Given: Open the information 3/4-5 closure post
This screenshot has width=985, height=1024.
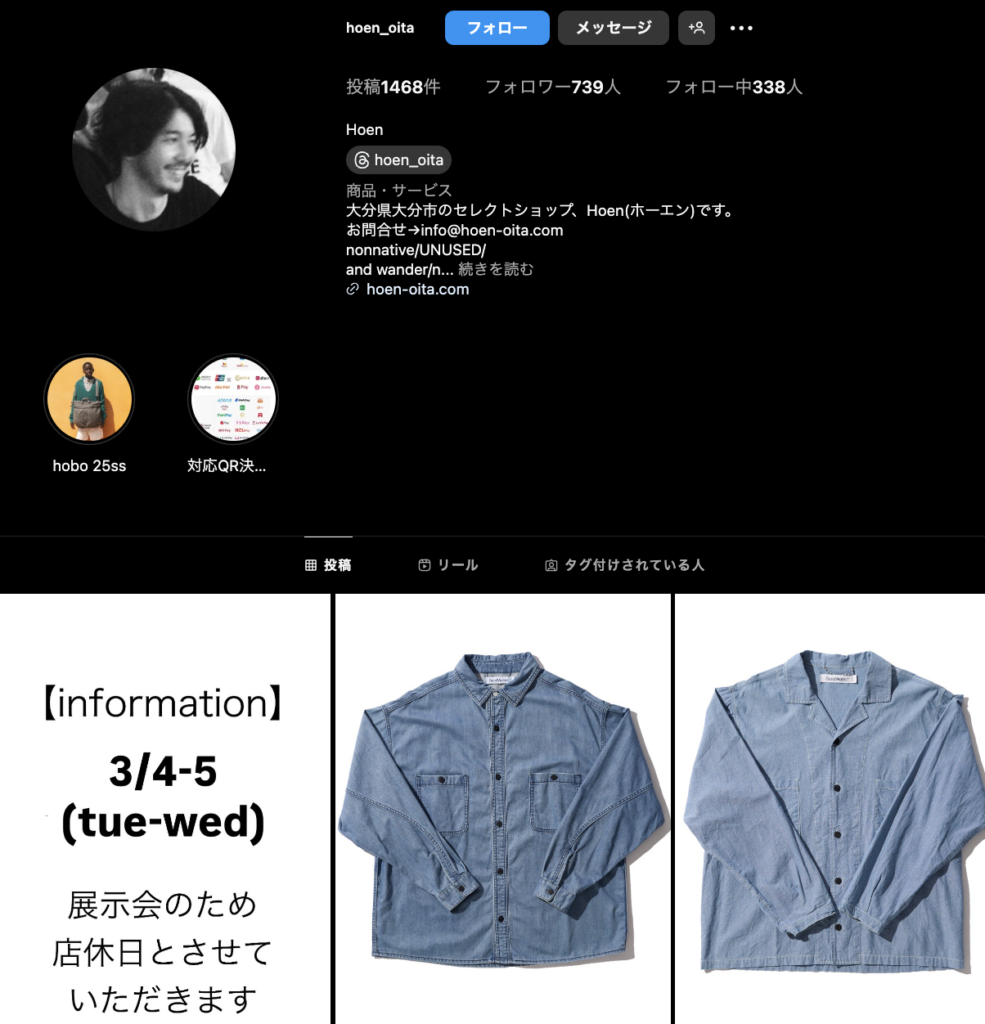Looking at the screenshot, I should [x=164, y=808].
